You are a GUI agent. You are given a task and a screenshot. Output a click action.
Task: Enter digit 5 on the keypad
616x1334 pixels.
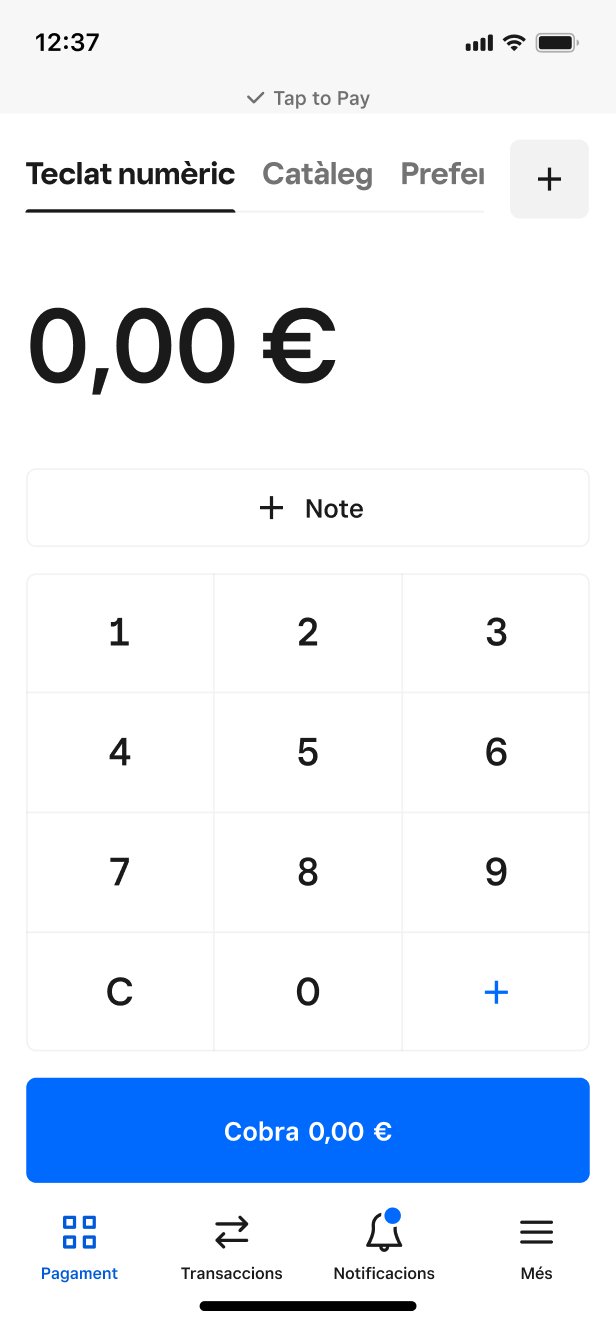coord(308,752)
